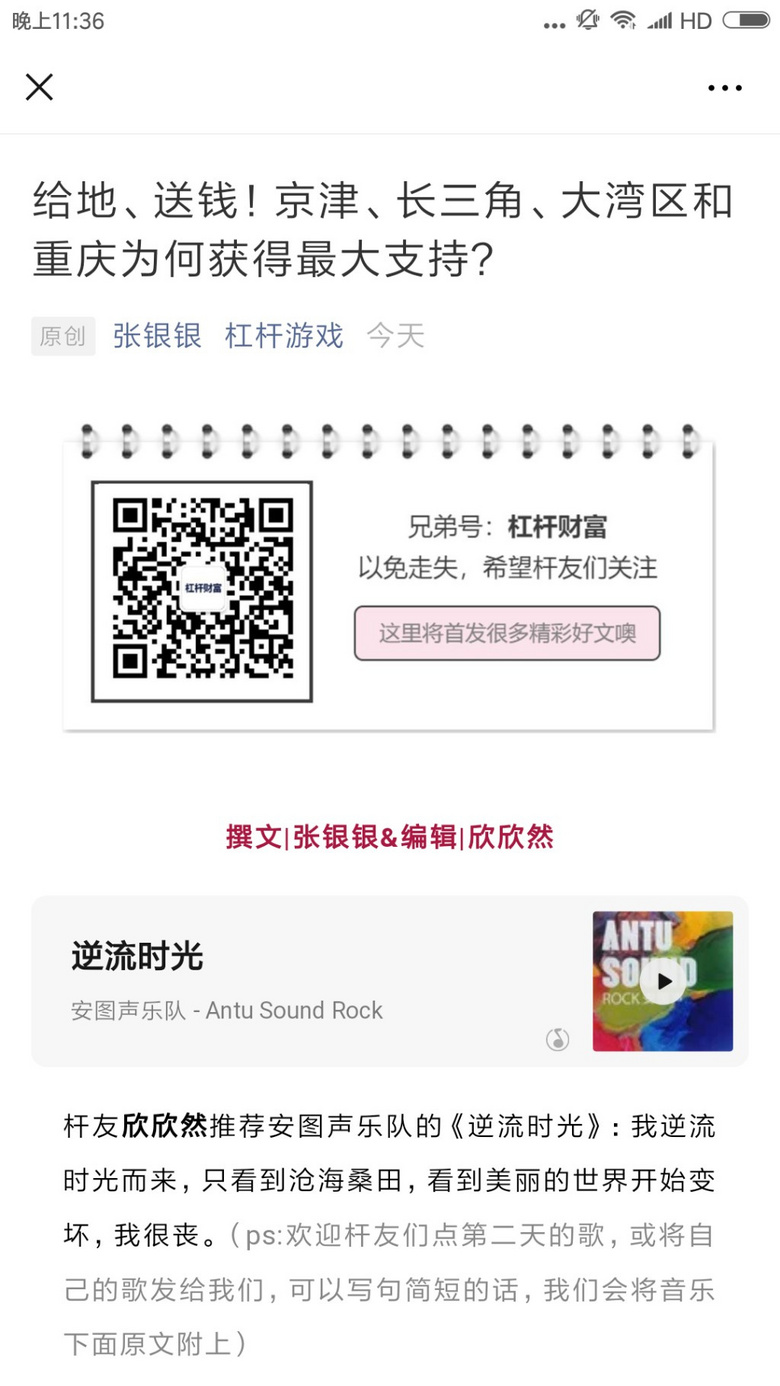This screenshot has width=780, height=1386.
Task: Play the song 逆流时光
Action: pos(662,981)
